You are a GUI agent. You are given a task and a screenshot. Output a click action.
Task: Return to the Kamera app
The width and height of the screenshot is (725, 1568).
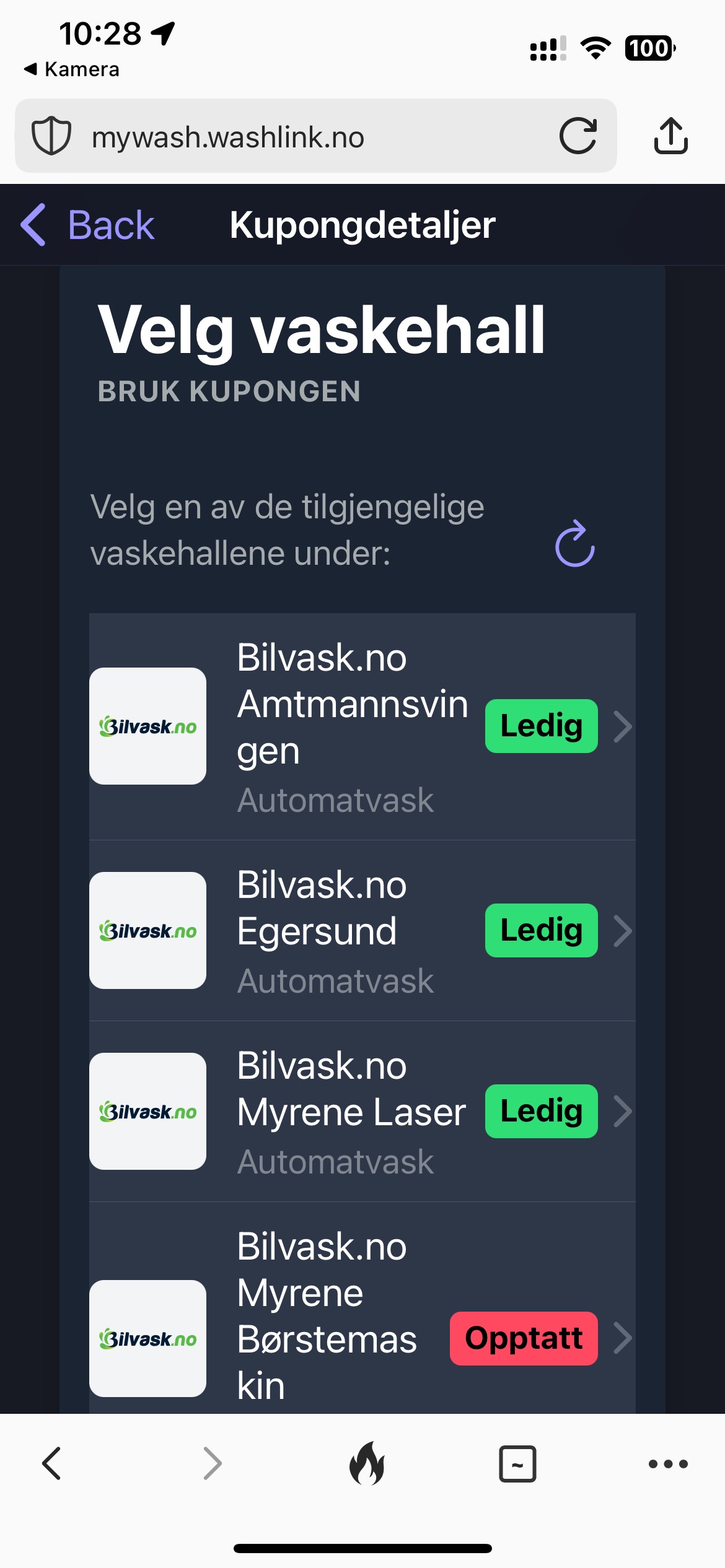[x=71, y=69]
